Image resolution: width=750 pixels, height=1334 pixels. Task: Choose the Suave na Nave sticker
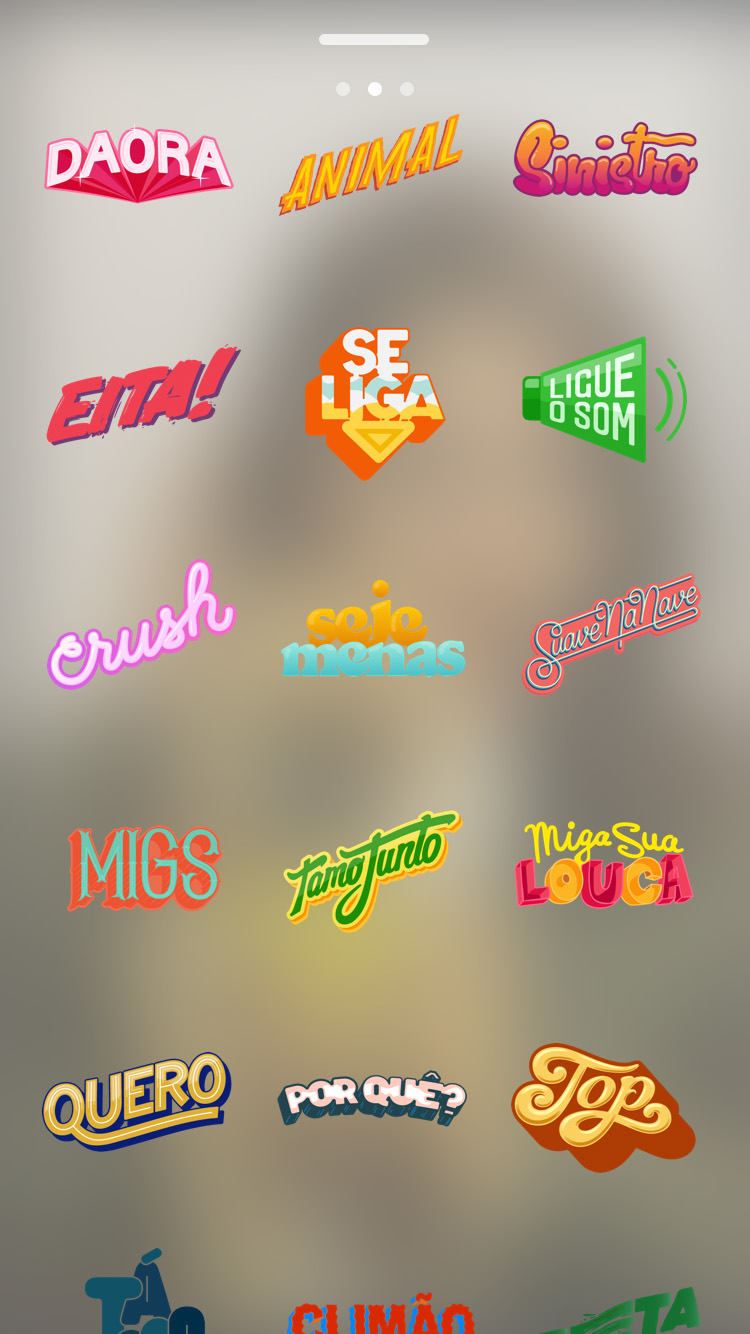(x=610, y=632)
